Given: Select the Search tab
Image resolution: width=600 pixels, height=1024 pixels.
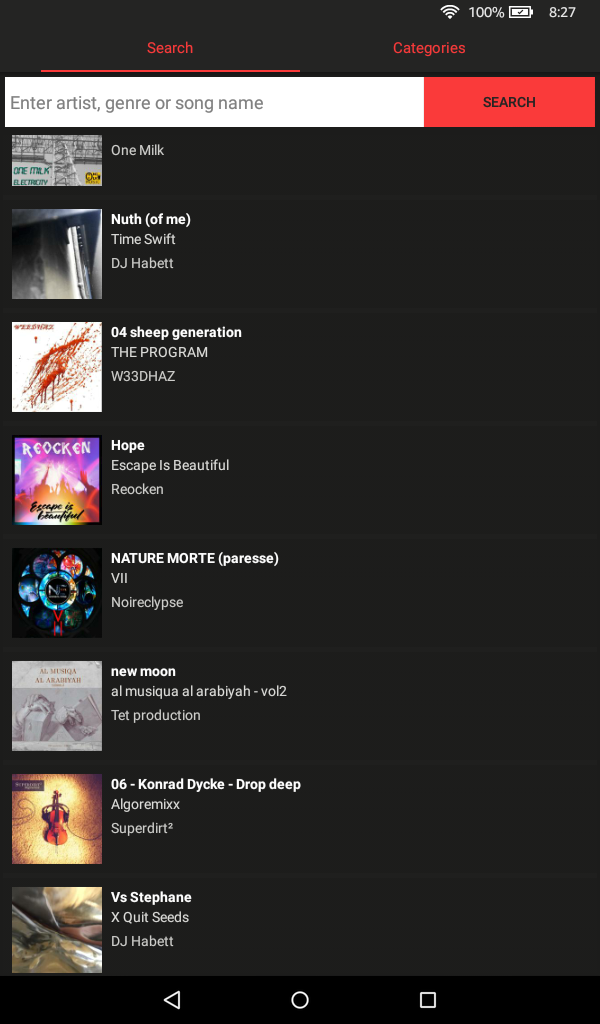Looking at the screenshot, I should tap(170, 48).
